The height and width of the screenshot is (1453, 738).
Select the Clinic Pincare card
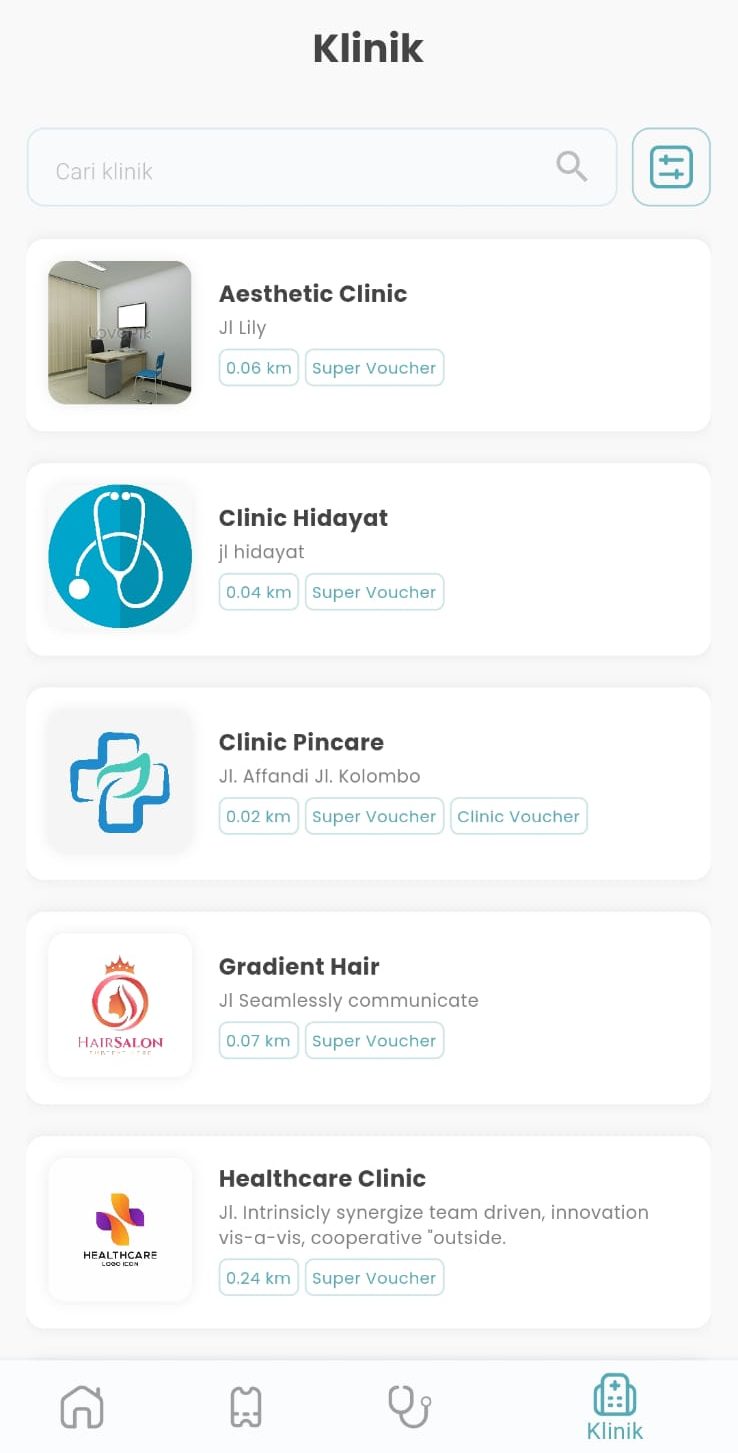pyautogui.click(x=368, y=783)
